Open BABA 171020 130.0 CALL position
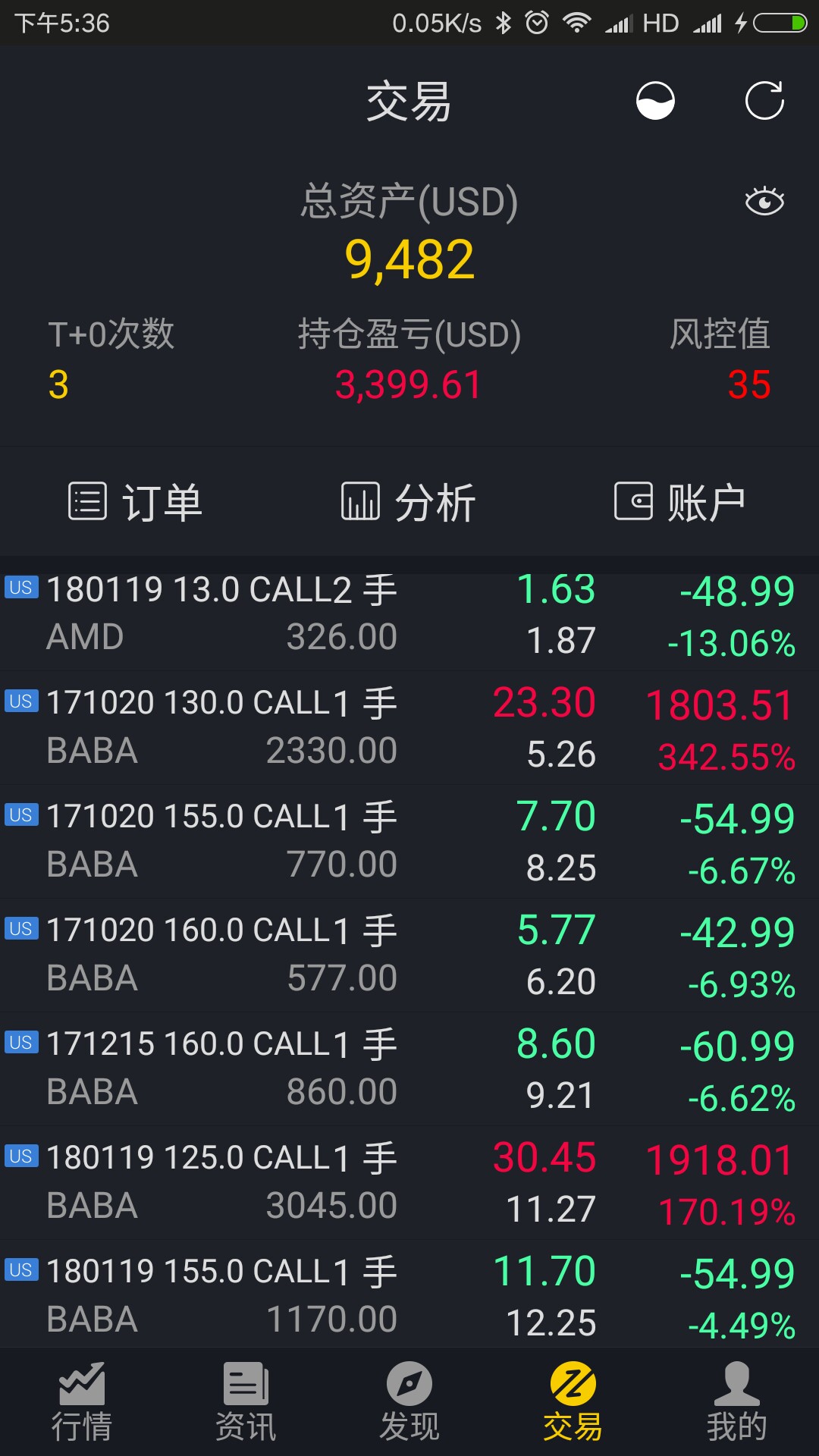The image size is (819, 1456). (x=409, y=728)
